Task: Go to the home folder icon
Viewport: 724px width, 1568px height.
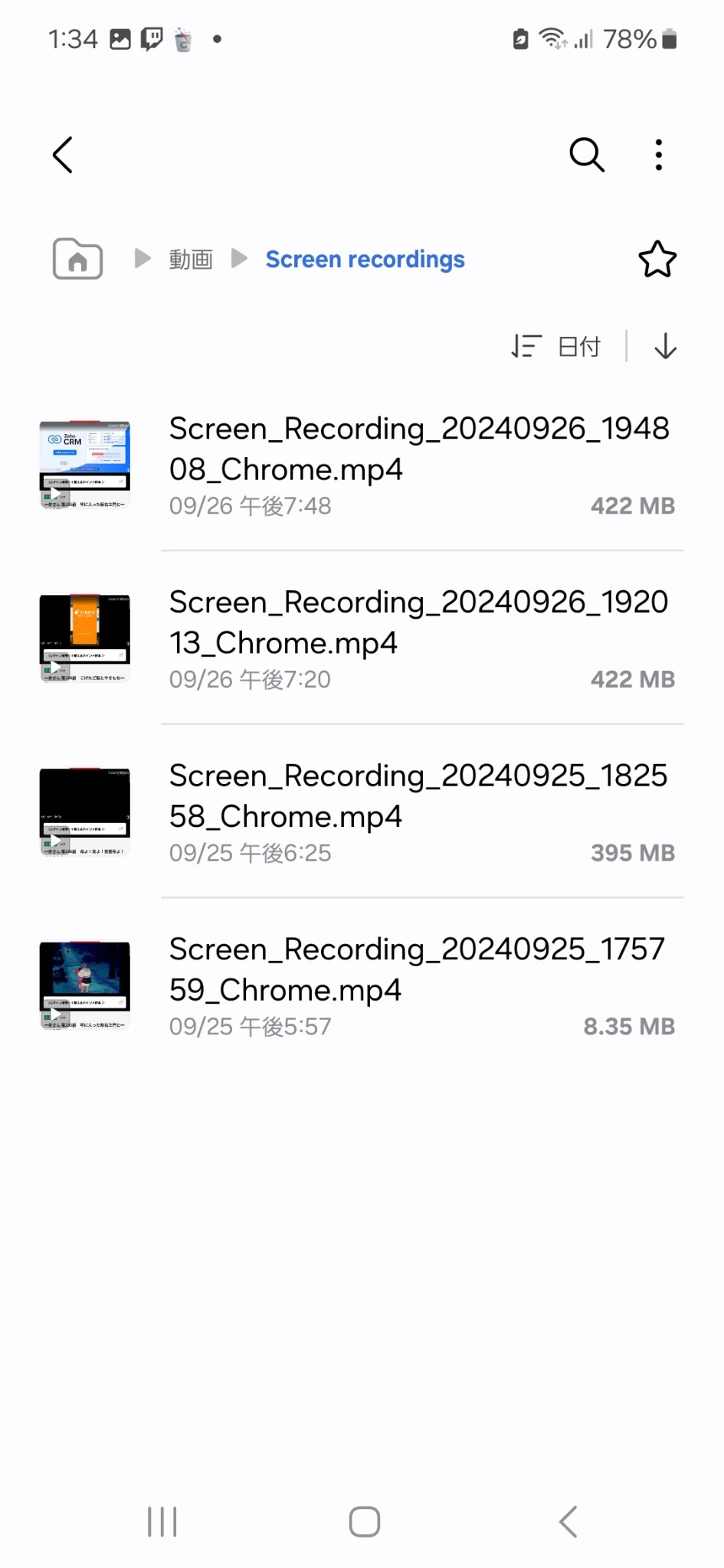Action: 77,259
